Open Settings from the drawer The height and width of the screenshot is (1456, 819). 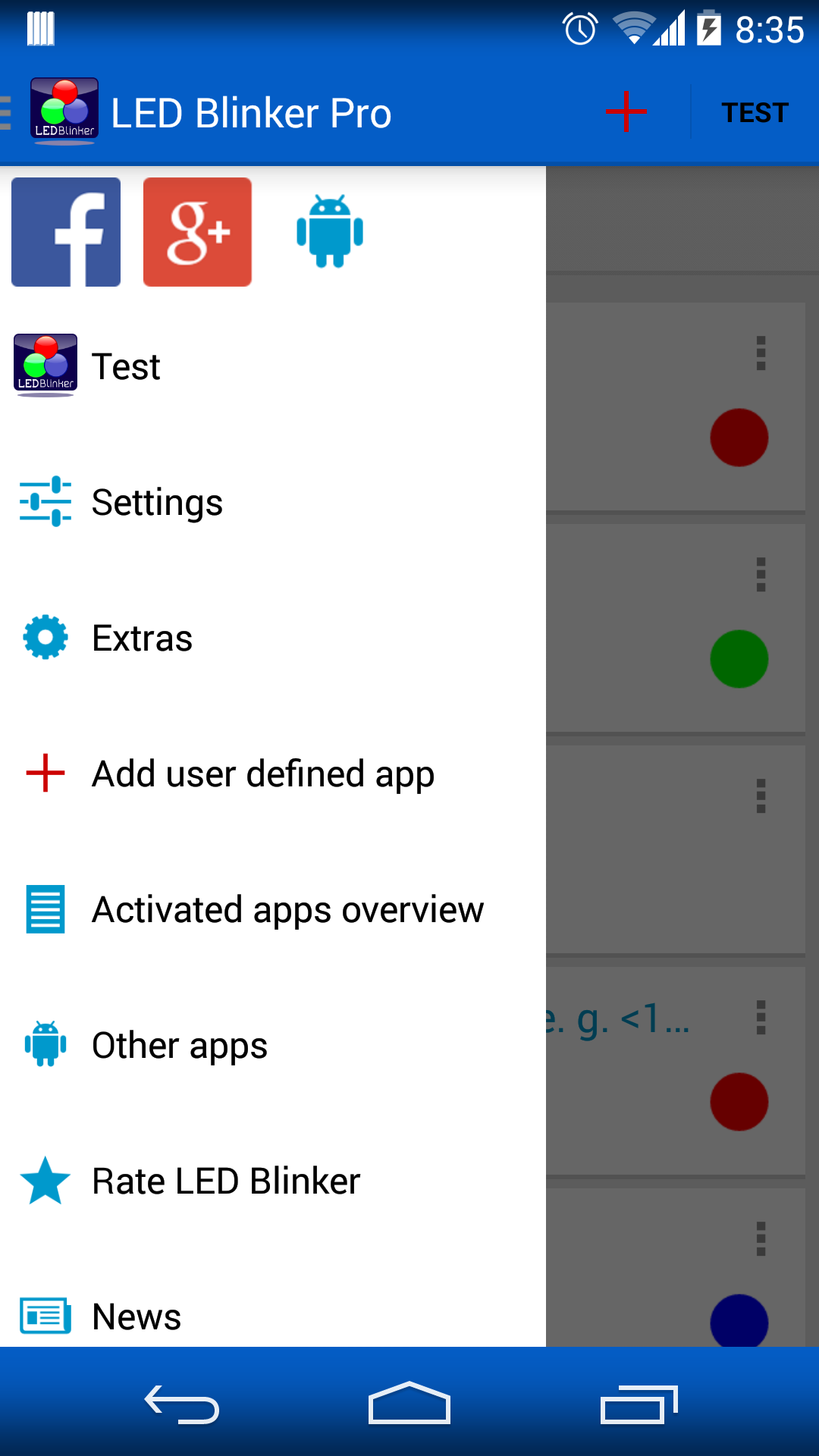(x=273, y=503)
